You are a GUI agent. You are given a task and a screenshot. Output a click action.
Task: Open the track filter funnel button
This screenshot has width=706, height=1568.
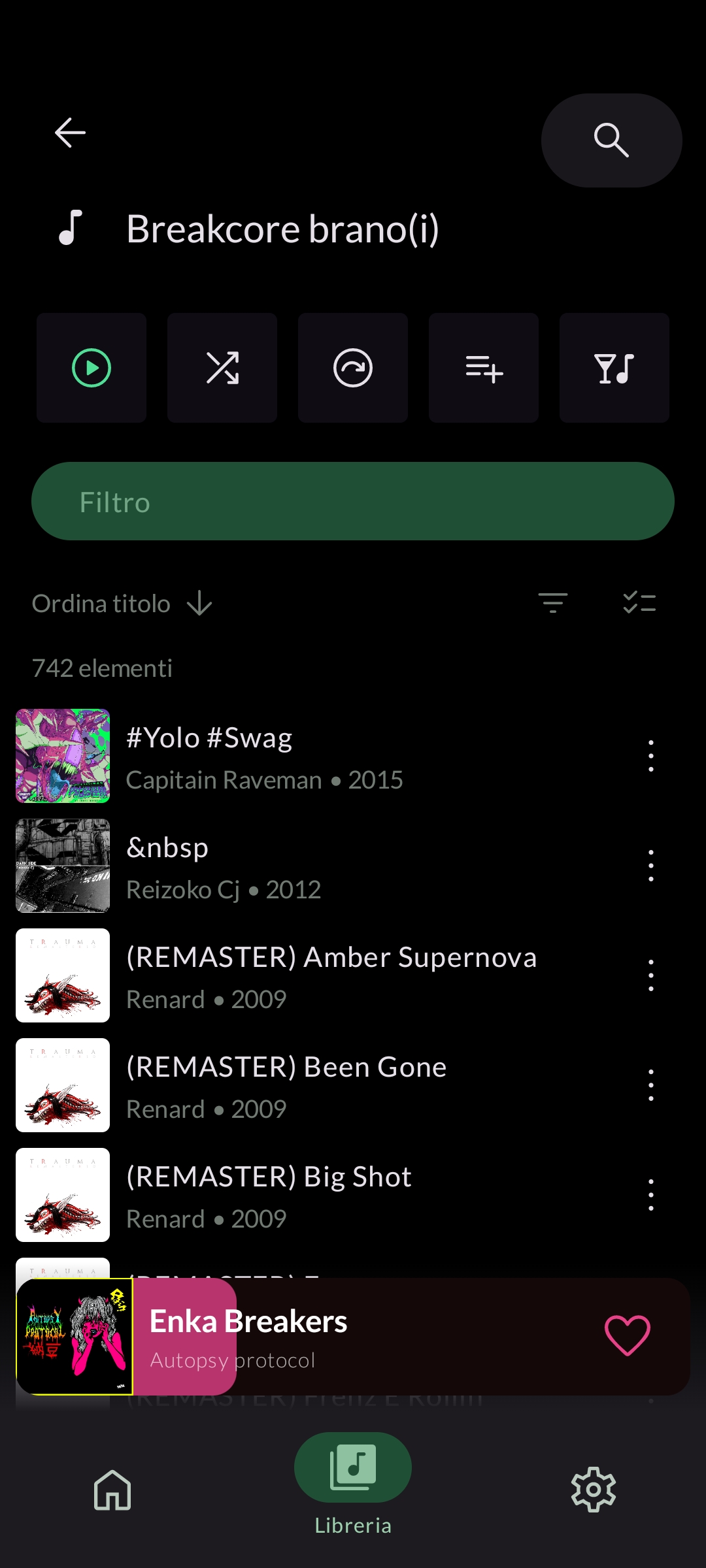click(x=614, y=368)
